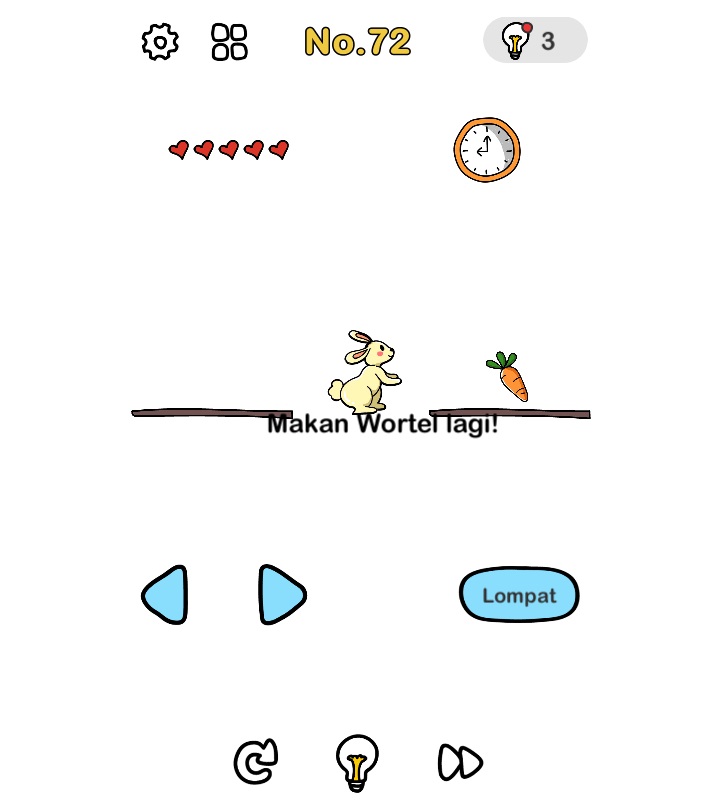Open the settings gear icon
Screen dimensions: 722x800
(160, 42)
